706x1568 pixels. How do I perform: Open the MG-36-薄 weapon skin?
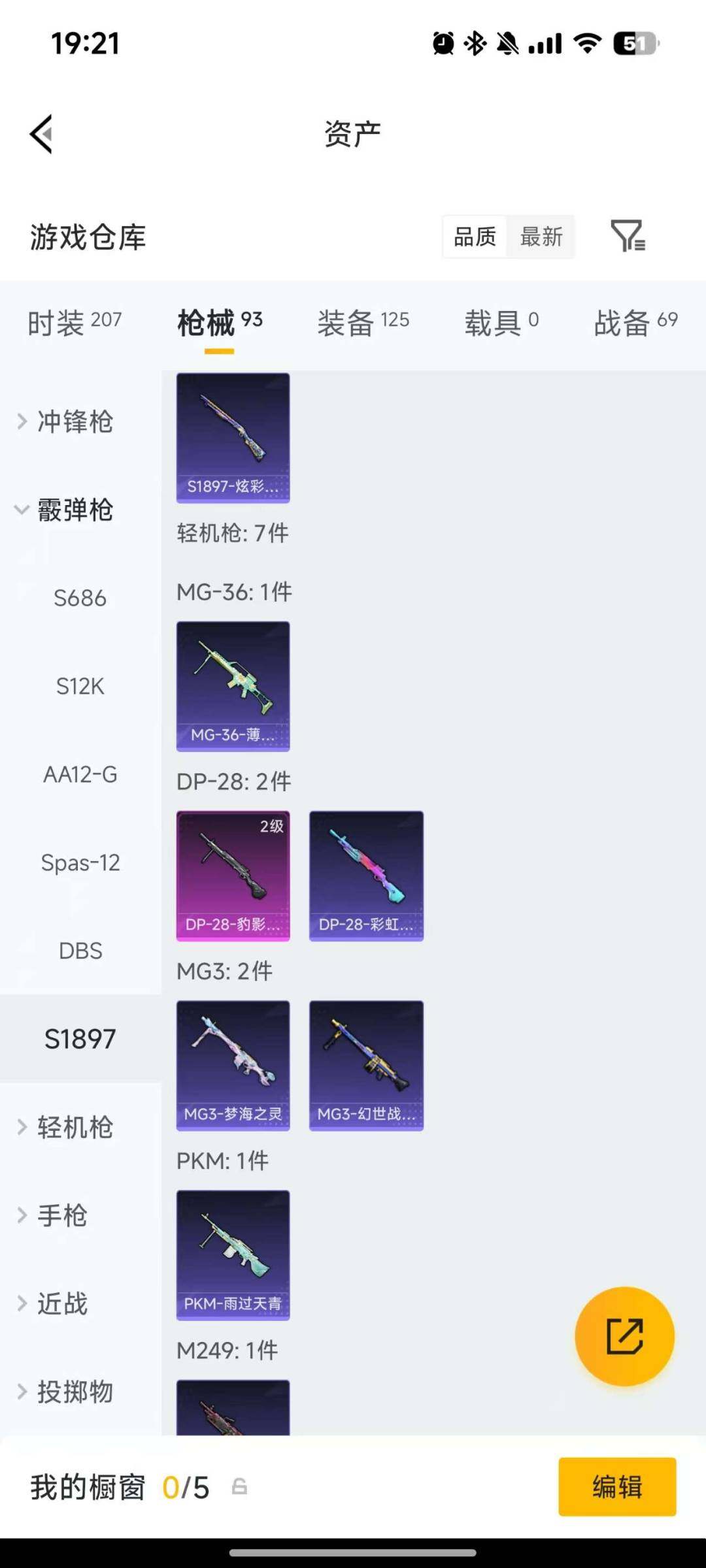click(233, 685)
